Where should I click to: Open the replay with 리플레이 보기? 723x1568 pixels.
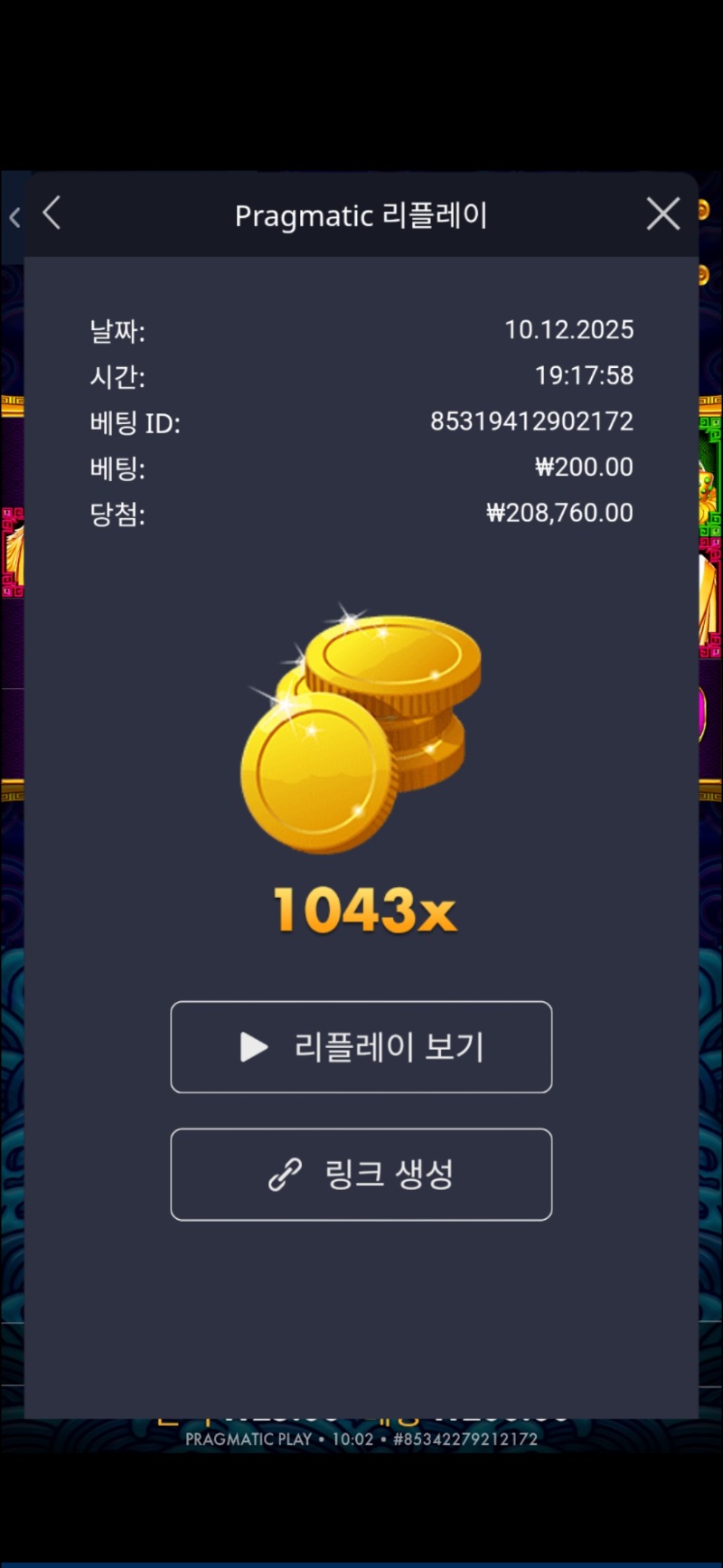[x=361, y=1047]
